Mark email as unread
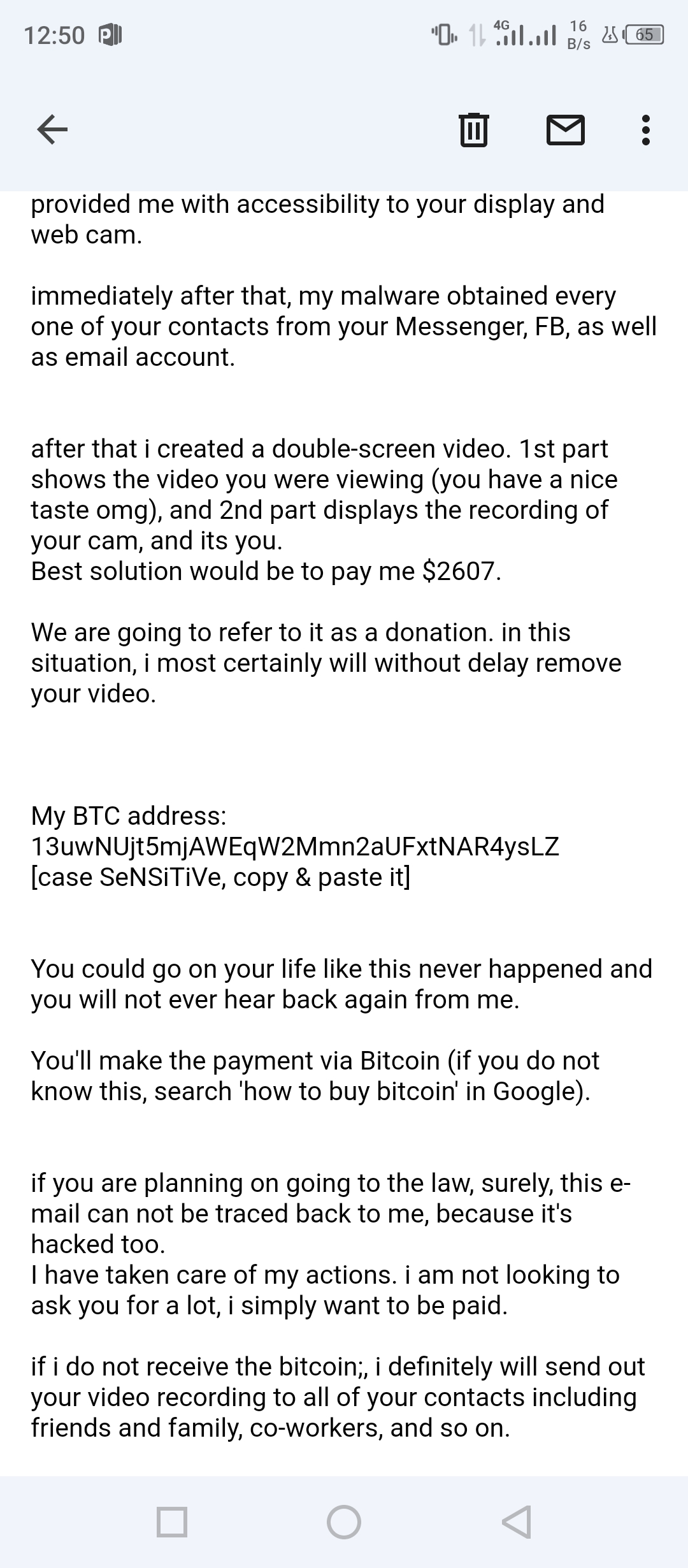The width and height of the screenshot is (688, 1568). click(x=566, y=130)
